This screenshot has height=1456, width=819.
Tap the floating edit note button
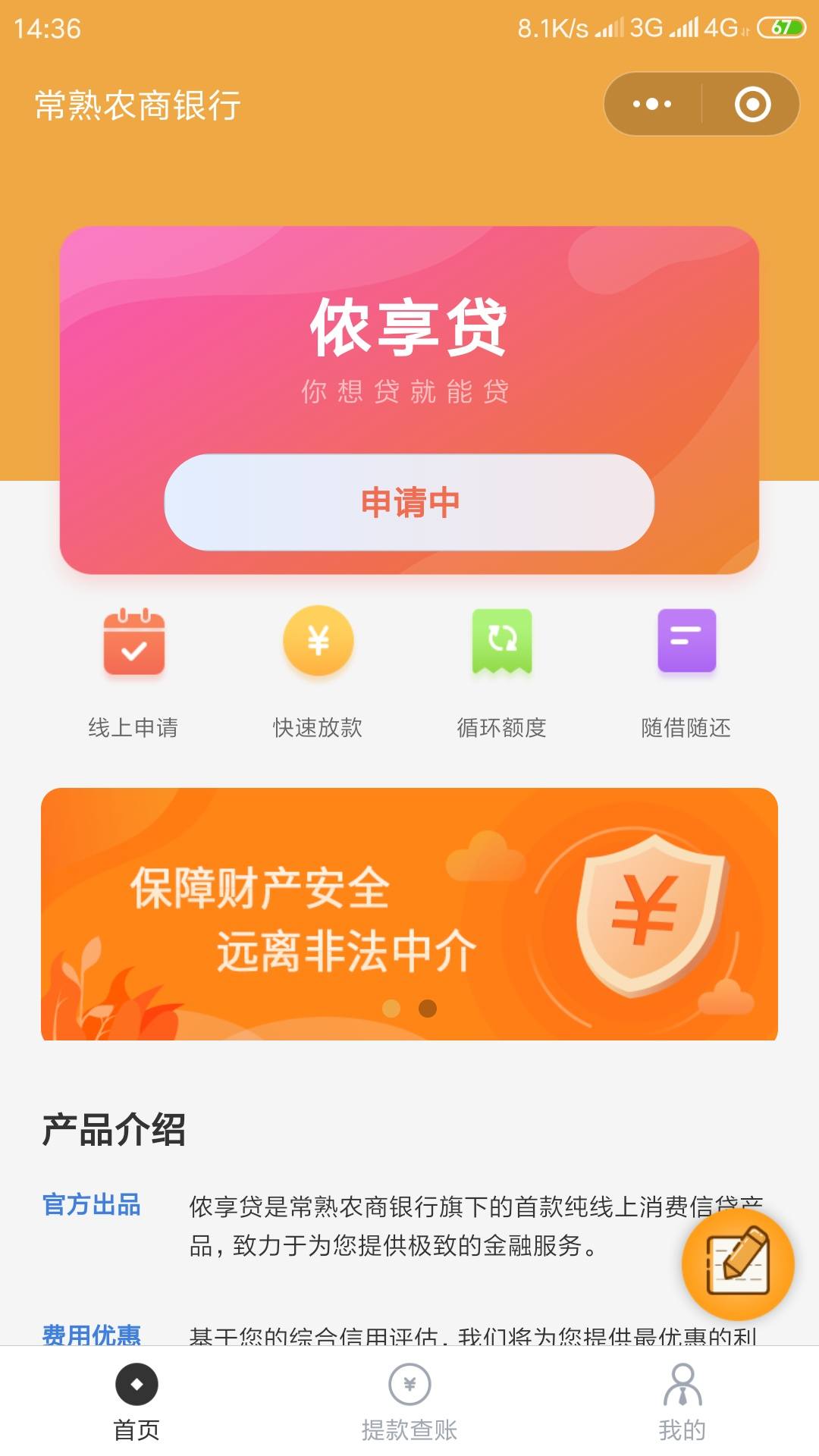738,1264
